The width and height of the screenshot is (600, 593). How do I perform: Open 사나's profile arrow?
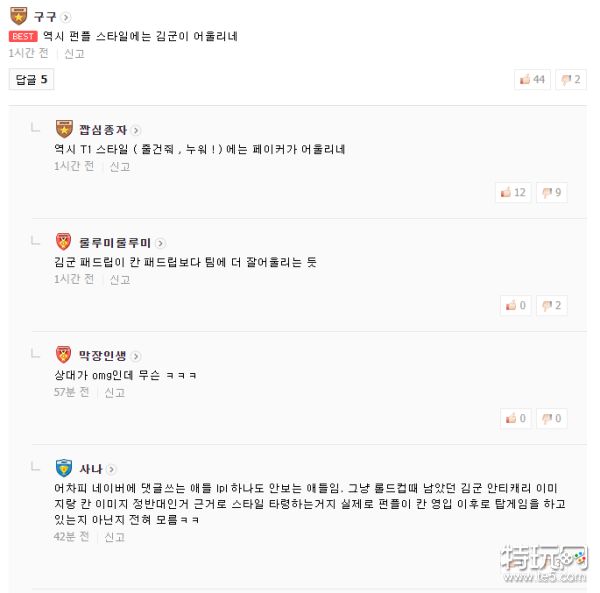tap(112, 469)
